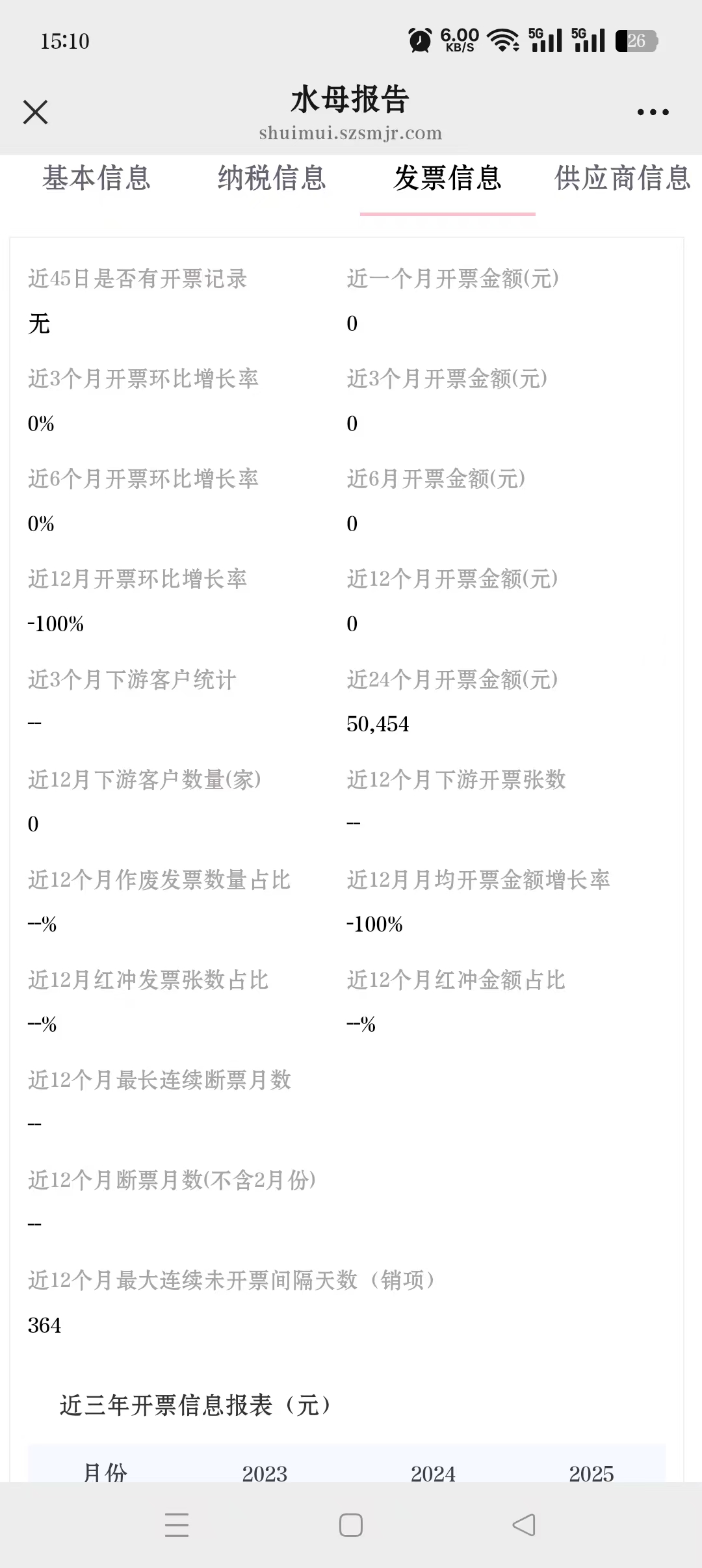Close the 水母报告 web page

click(36, 112)
